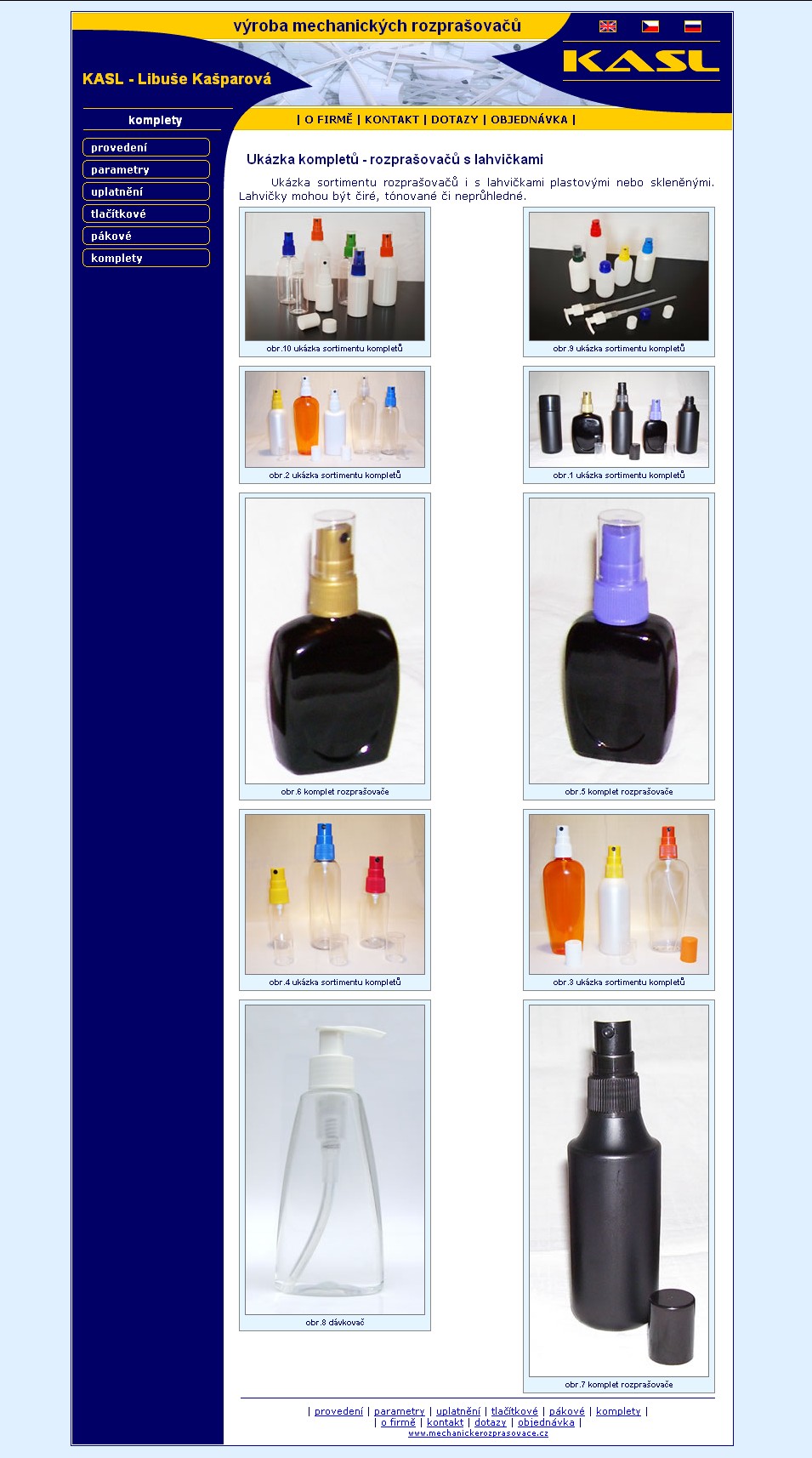Screen dimensions: 812x1458
Task: Visit www.mechanickerozprasovace.cz footer link
Action: pos(478,1433)
